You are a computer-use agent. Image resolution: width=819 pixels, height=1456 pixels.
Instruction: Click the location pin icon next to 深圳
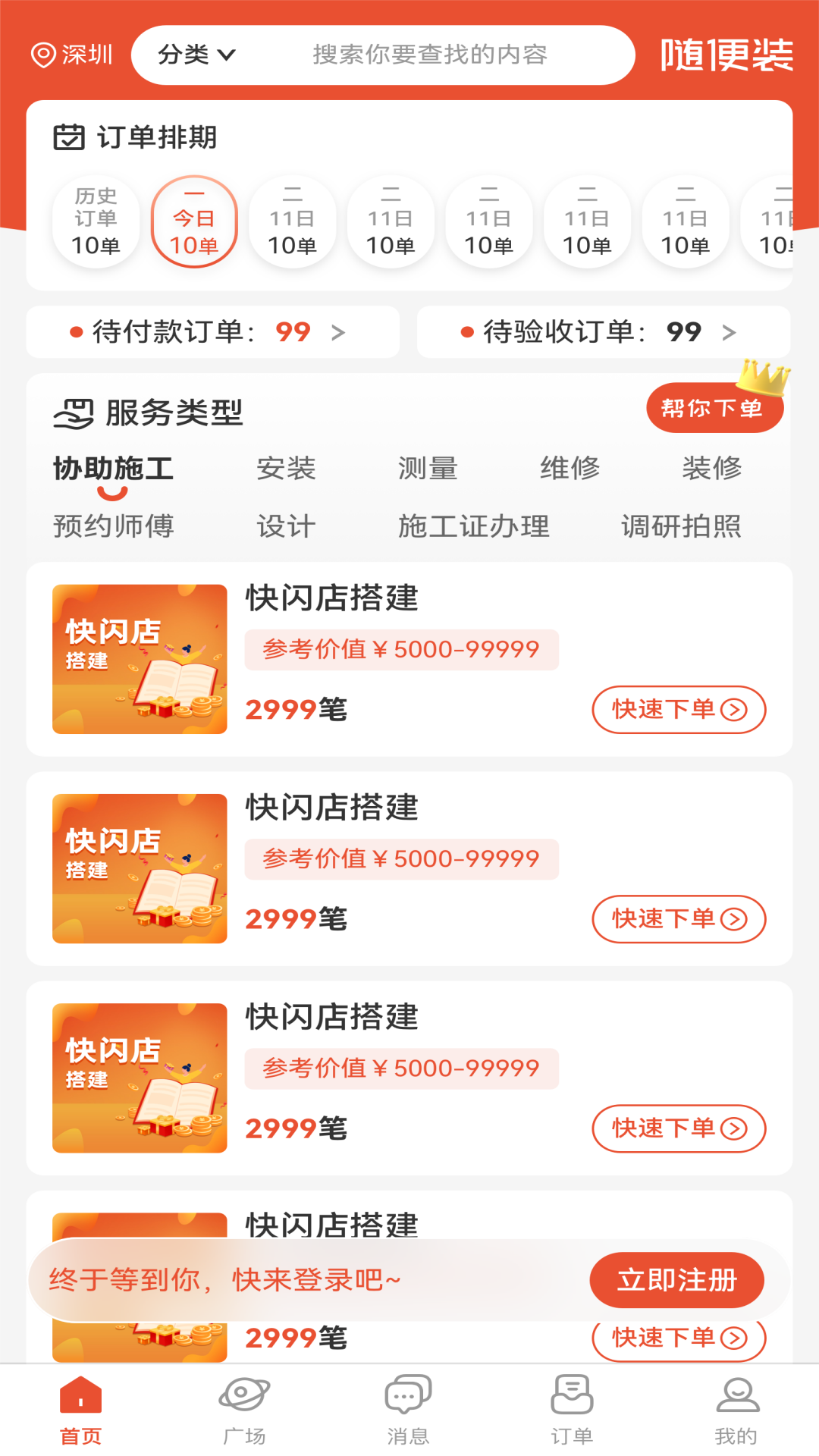point(43,54)
